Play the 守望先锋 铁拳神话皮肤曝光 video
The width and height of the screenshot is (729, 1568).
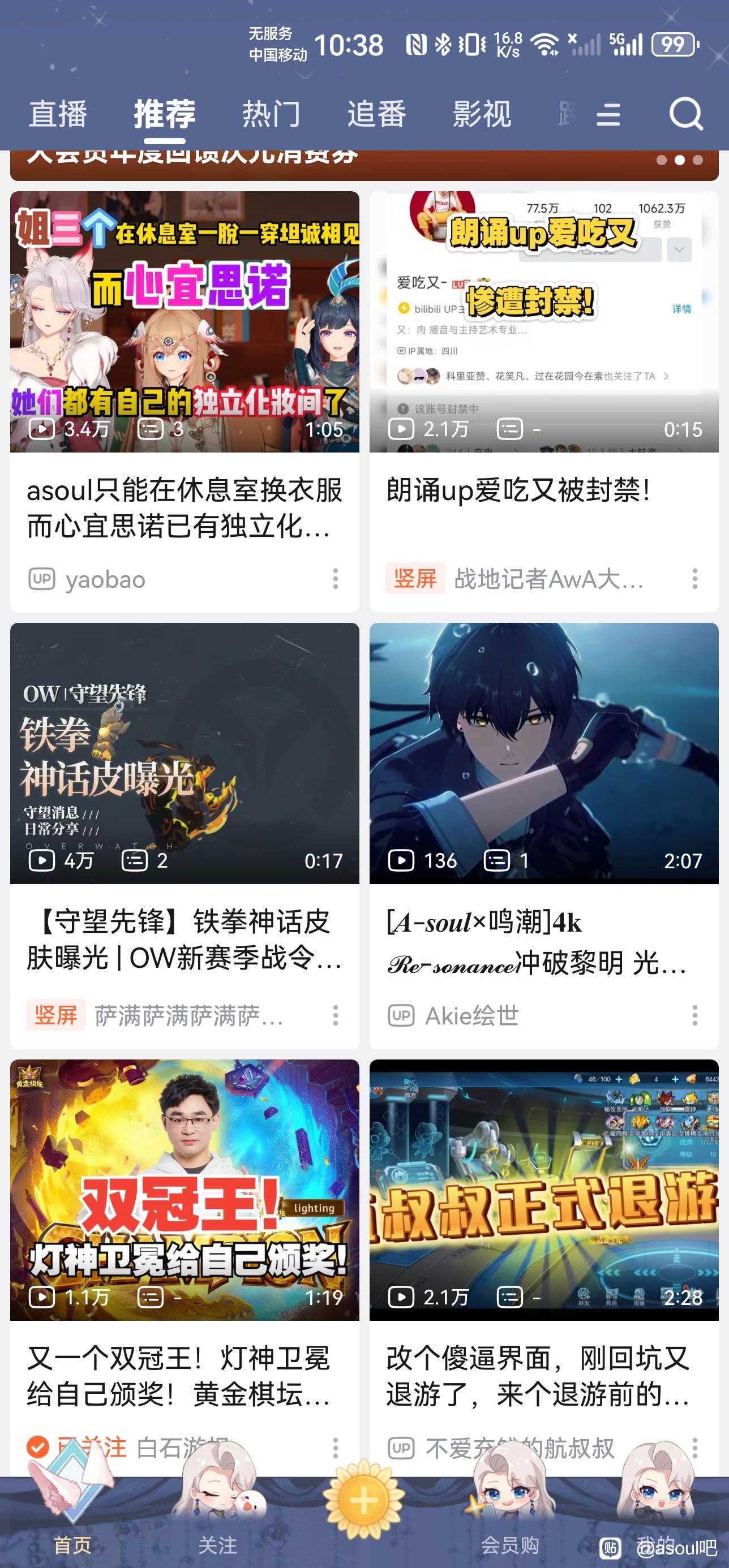pos(185,753)
